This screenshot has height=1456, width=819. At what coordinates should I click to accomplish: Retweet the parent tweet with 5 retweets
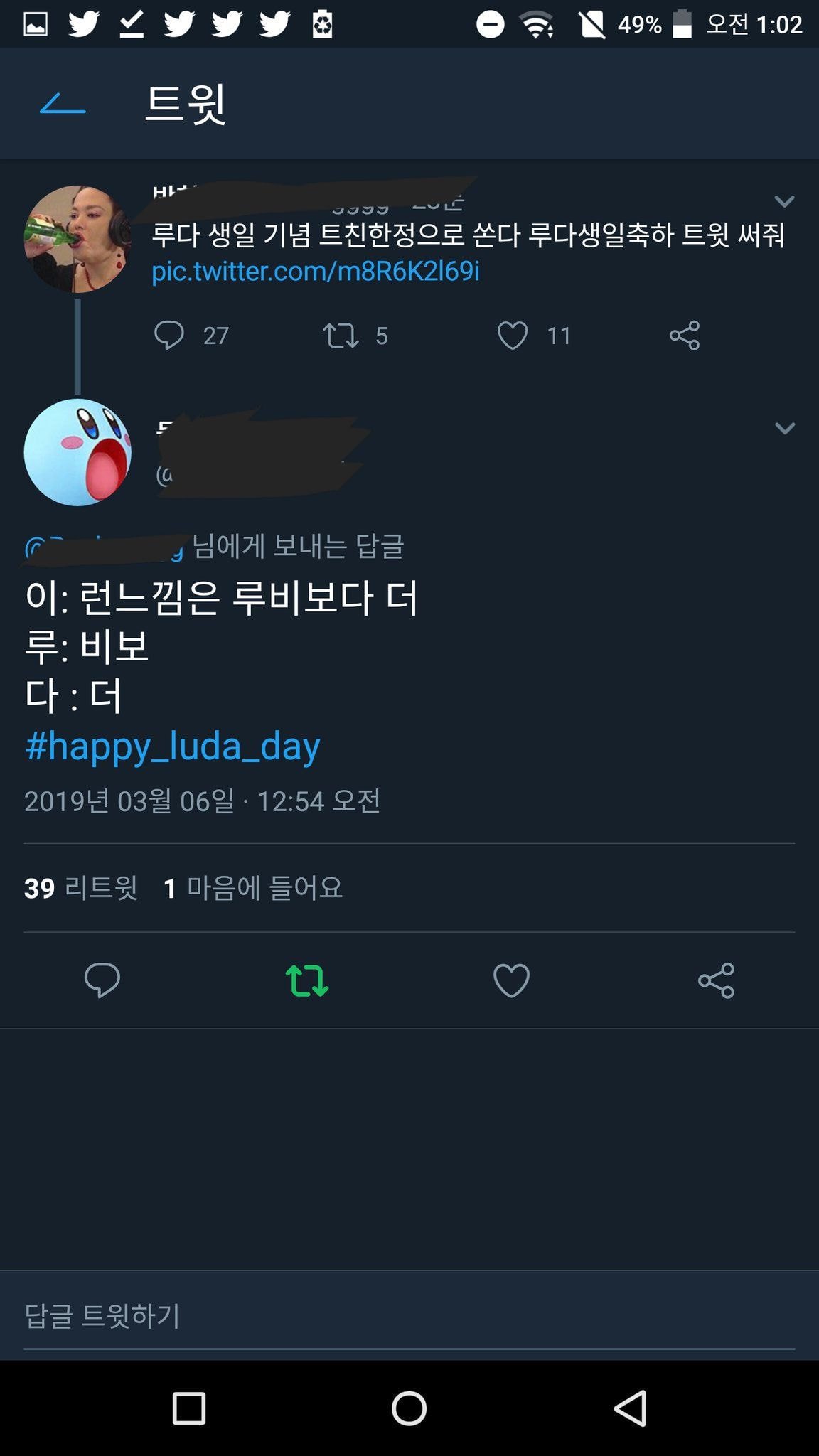(341, 335)
